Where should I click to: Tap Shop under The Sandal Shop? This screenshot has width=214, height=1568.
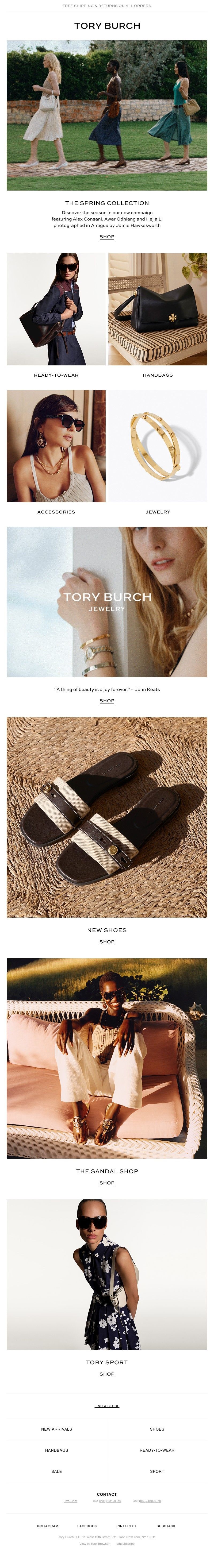pyautogui.click(x=107, y=1183)
